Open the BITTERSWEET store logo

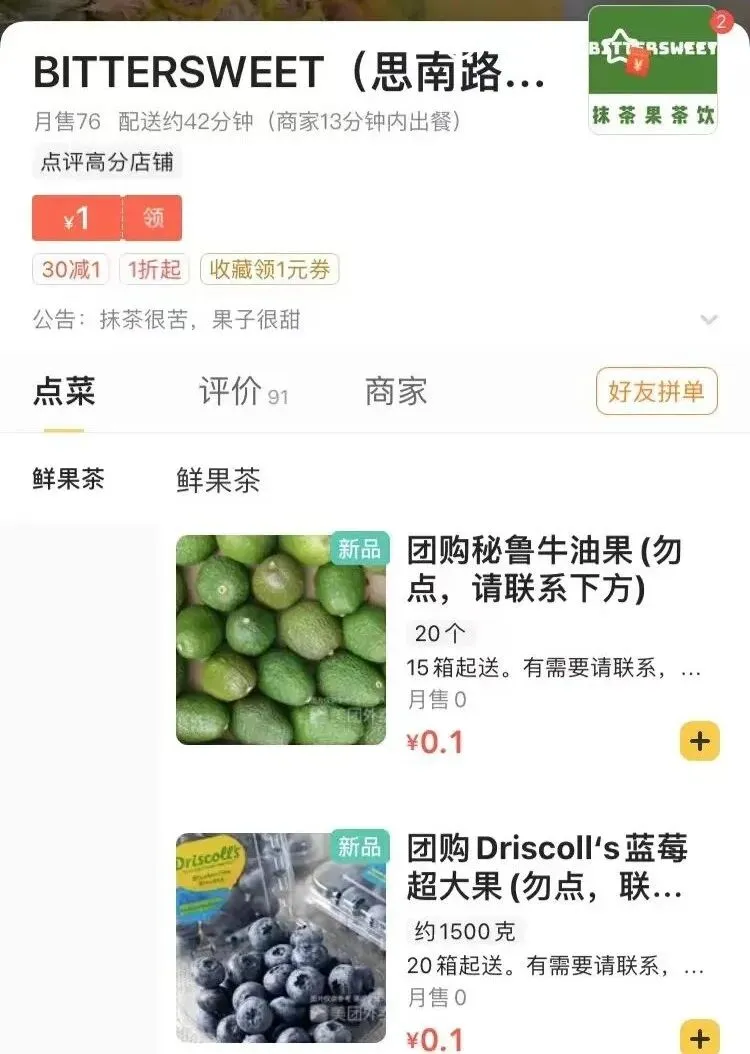[x=653, y=70]
